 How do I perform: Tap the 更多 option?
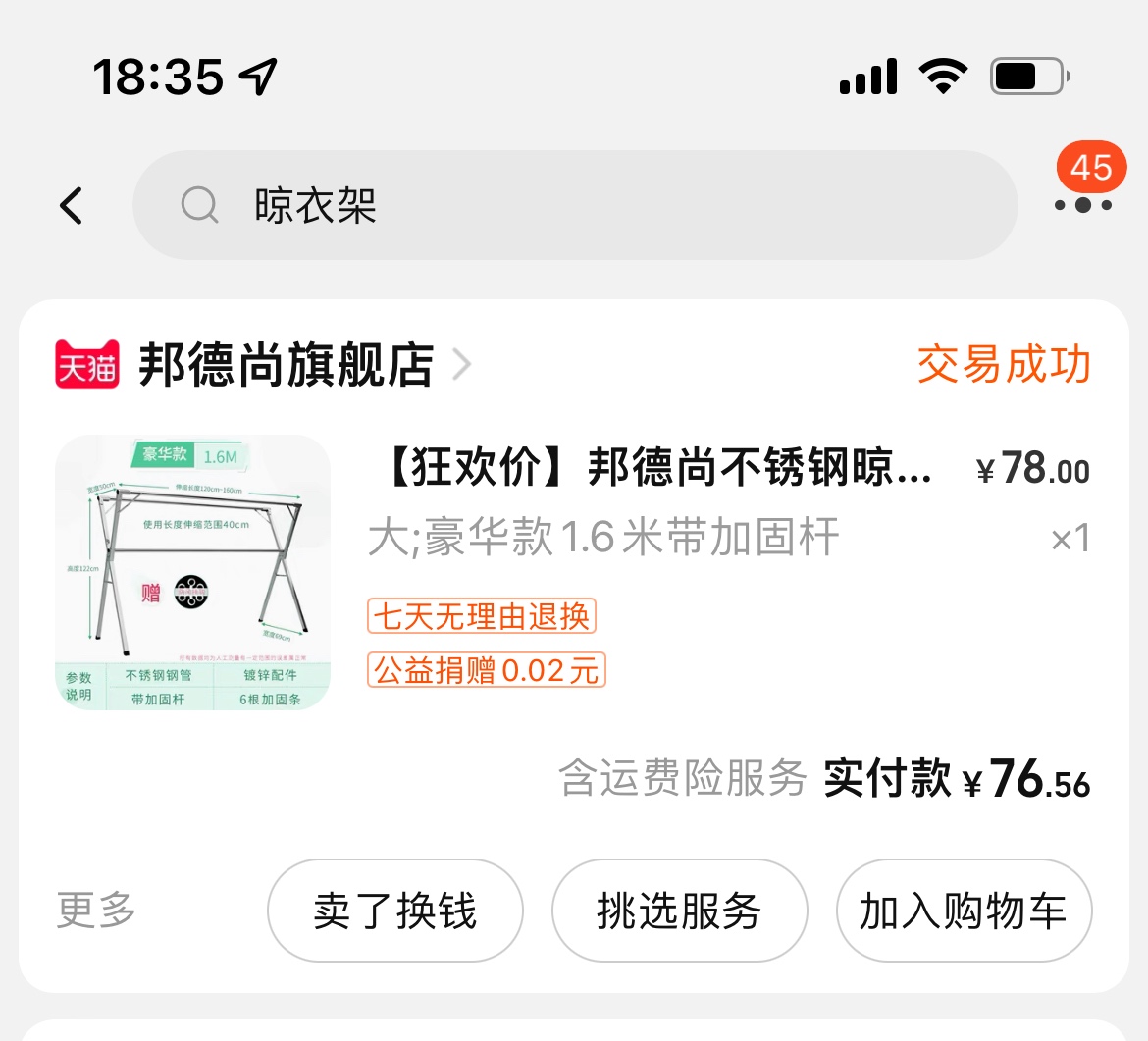click(x=96, y=910)
